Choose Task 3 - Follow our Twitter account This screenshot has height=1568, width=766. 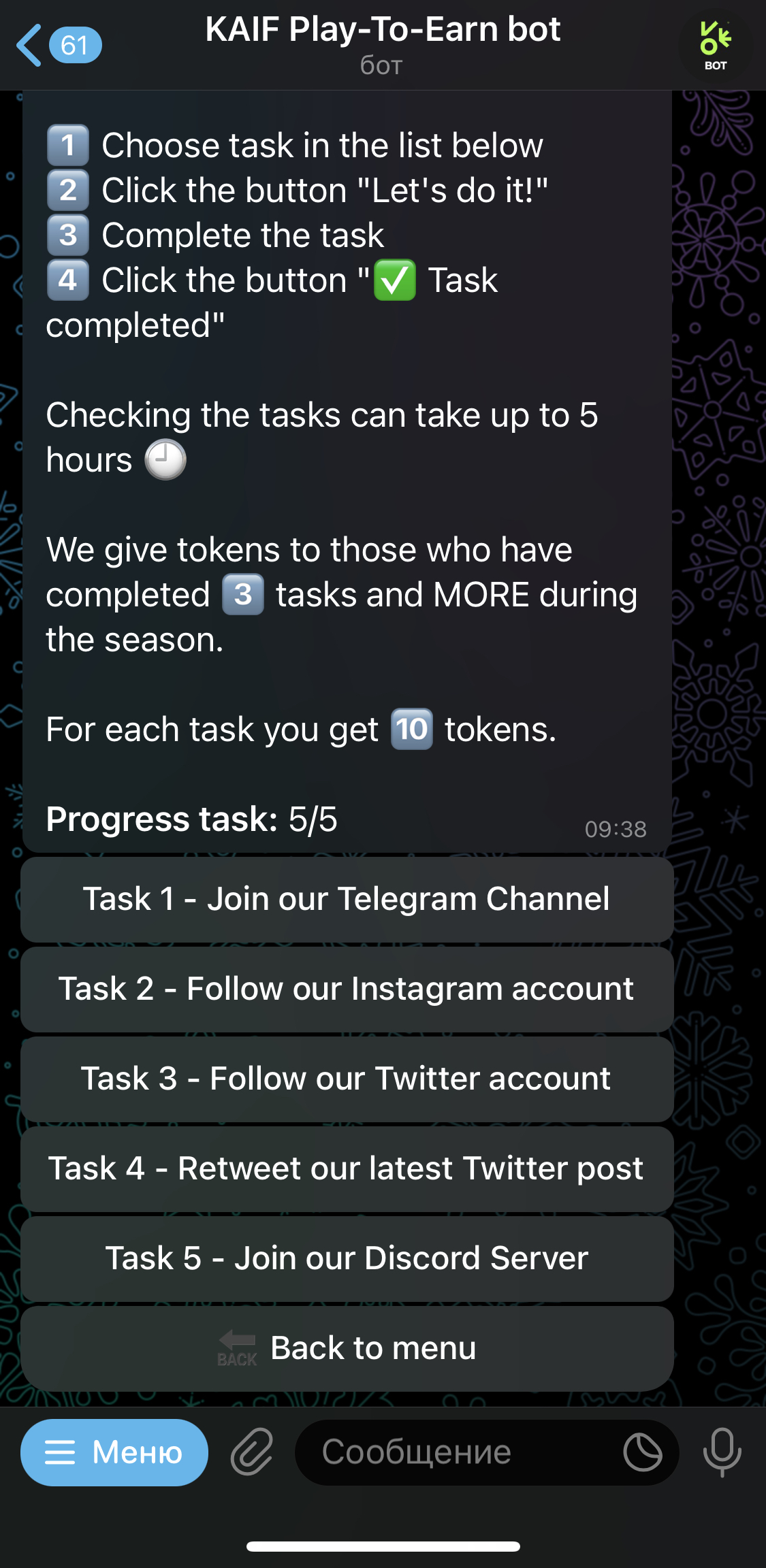pyautogui.click(x=347, y=1079)
